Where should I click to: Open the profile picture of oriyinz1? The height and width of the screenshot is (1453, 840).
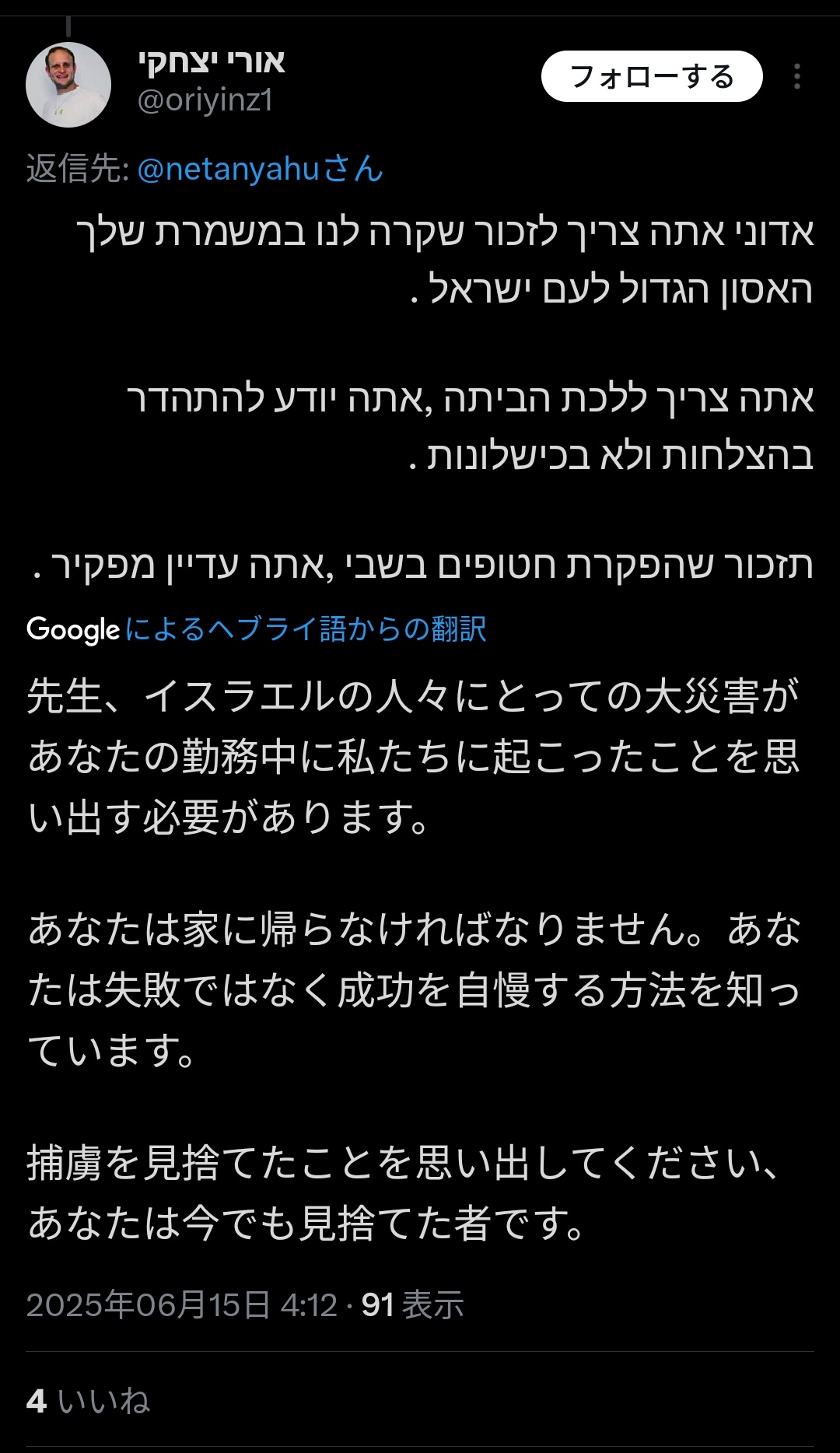pos(68,85)
